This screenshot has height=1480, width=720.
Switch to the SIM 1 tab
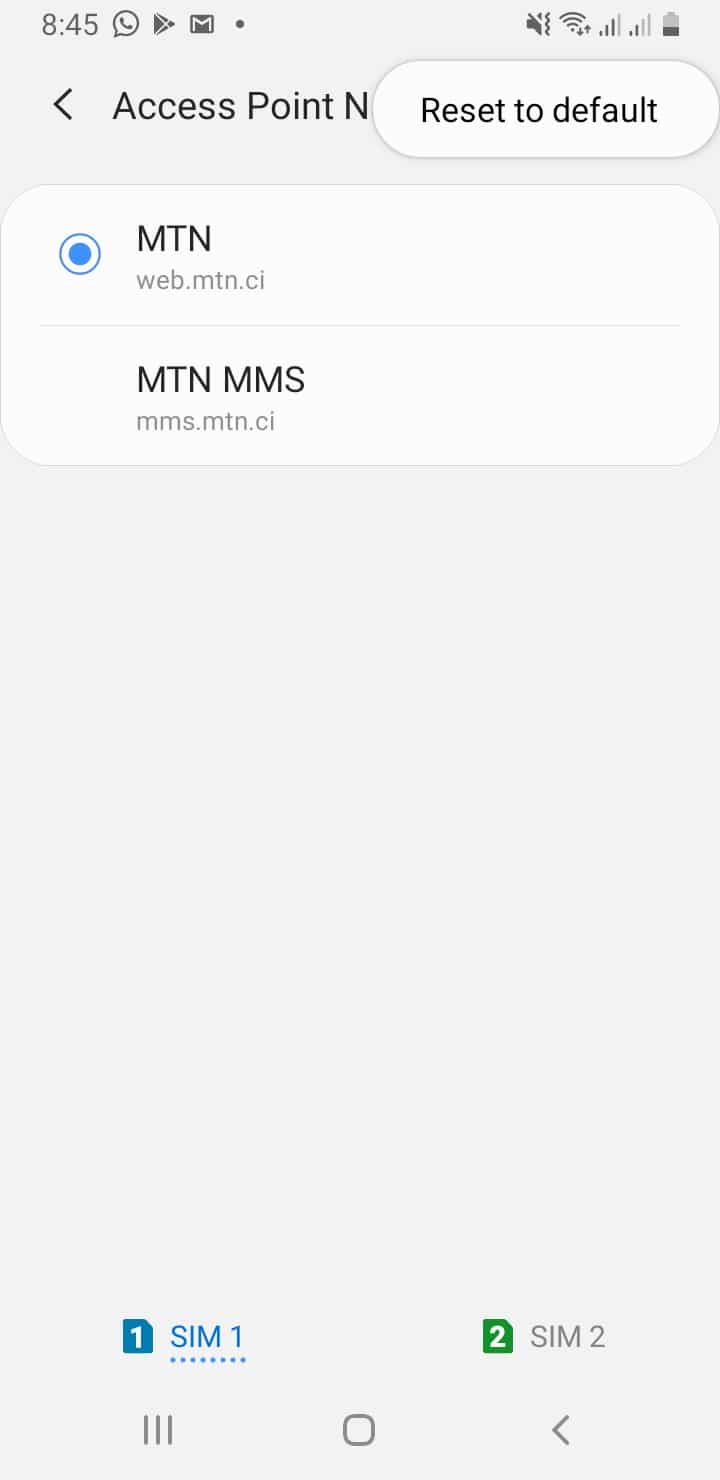pyautogui.click(x=184, y=1338)
